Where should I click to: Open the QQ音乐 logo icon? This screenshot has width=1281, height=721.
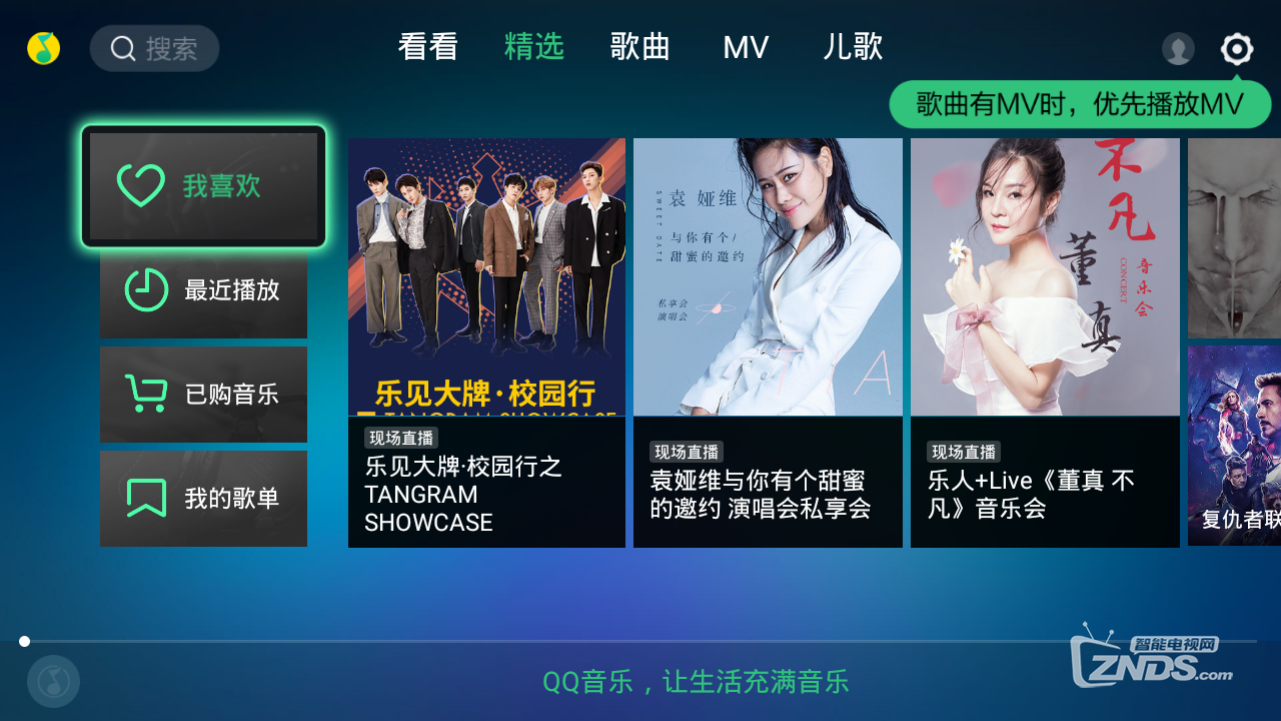[x=44, y=48]
